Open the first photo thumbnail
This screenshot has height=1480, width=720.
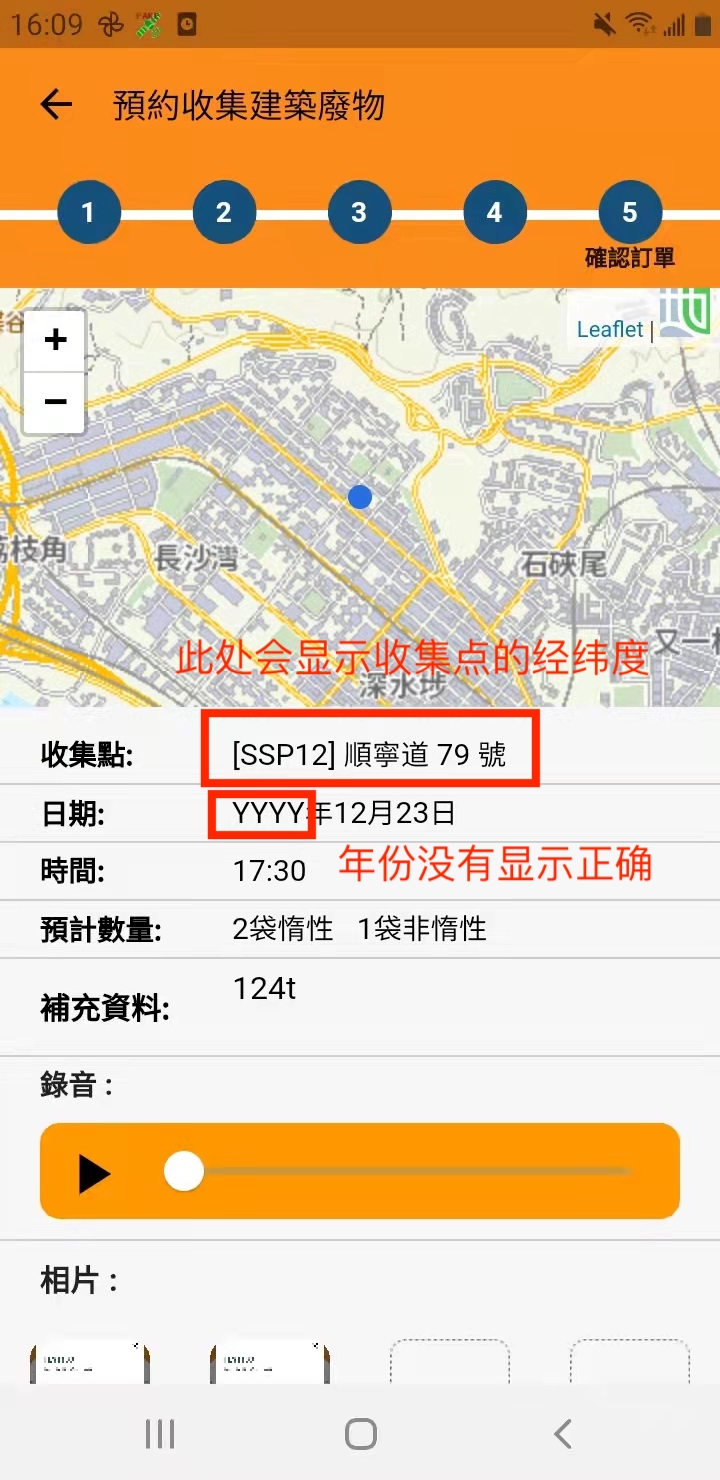[x=90, y=1362]
